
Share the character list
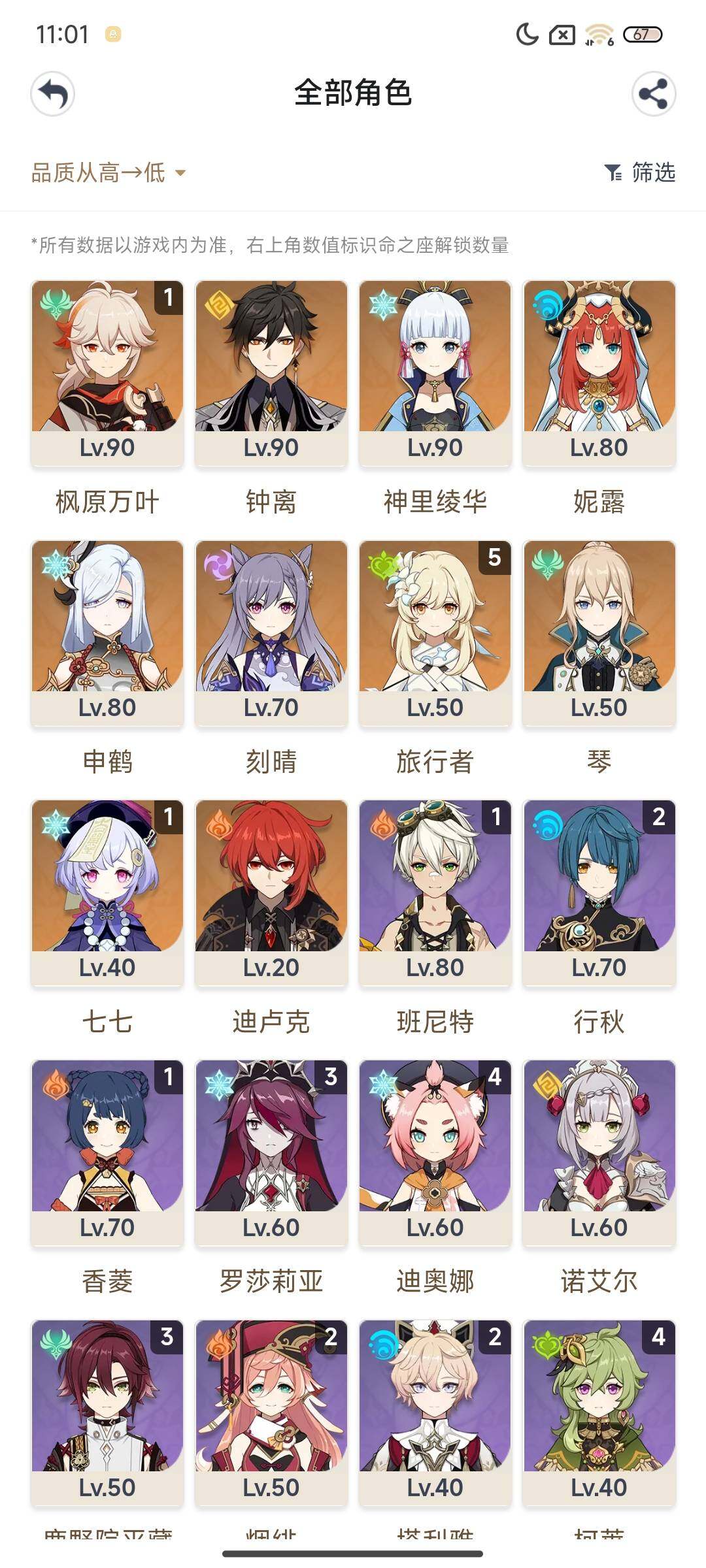[653, 94]
